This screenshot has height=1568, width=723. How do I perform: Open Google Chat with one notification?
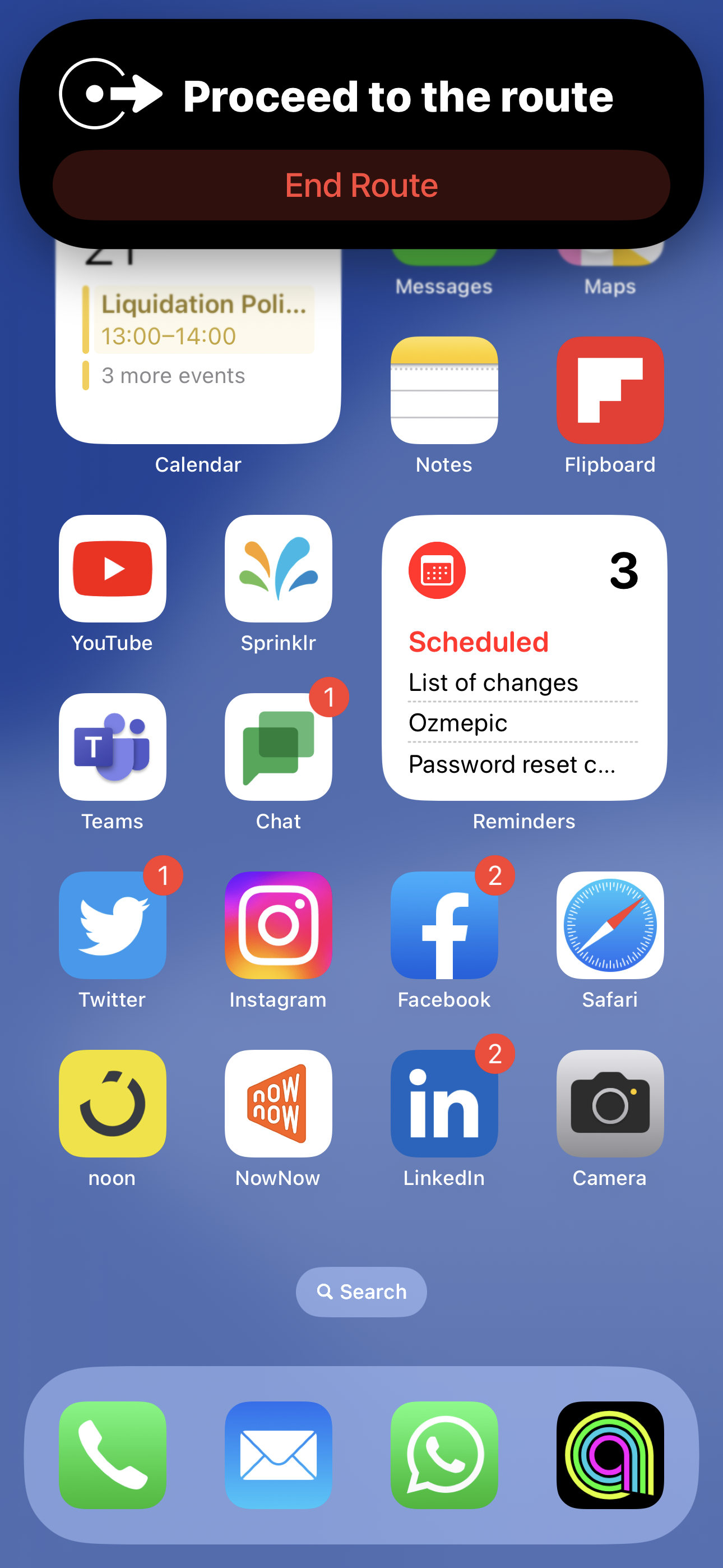click(278, 747)
